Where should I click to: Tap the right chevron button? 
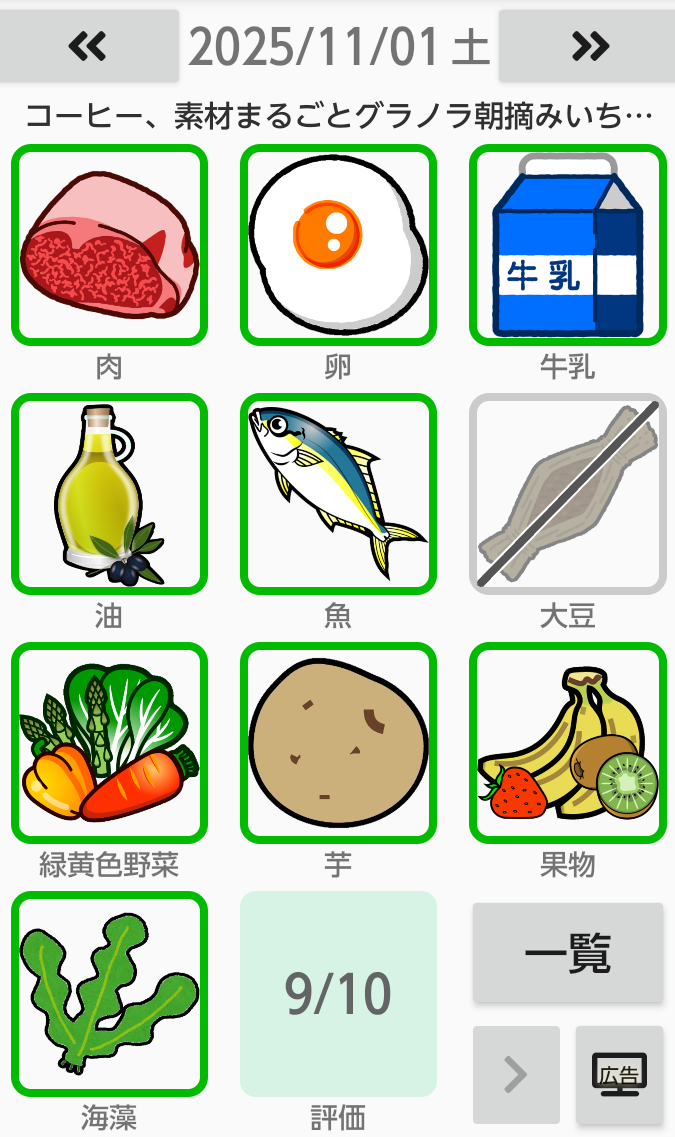[516, 1074]
